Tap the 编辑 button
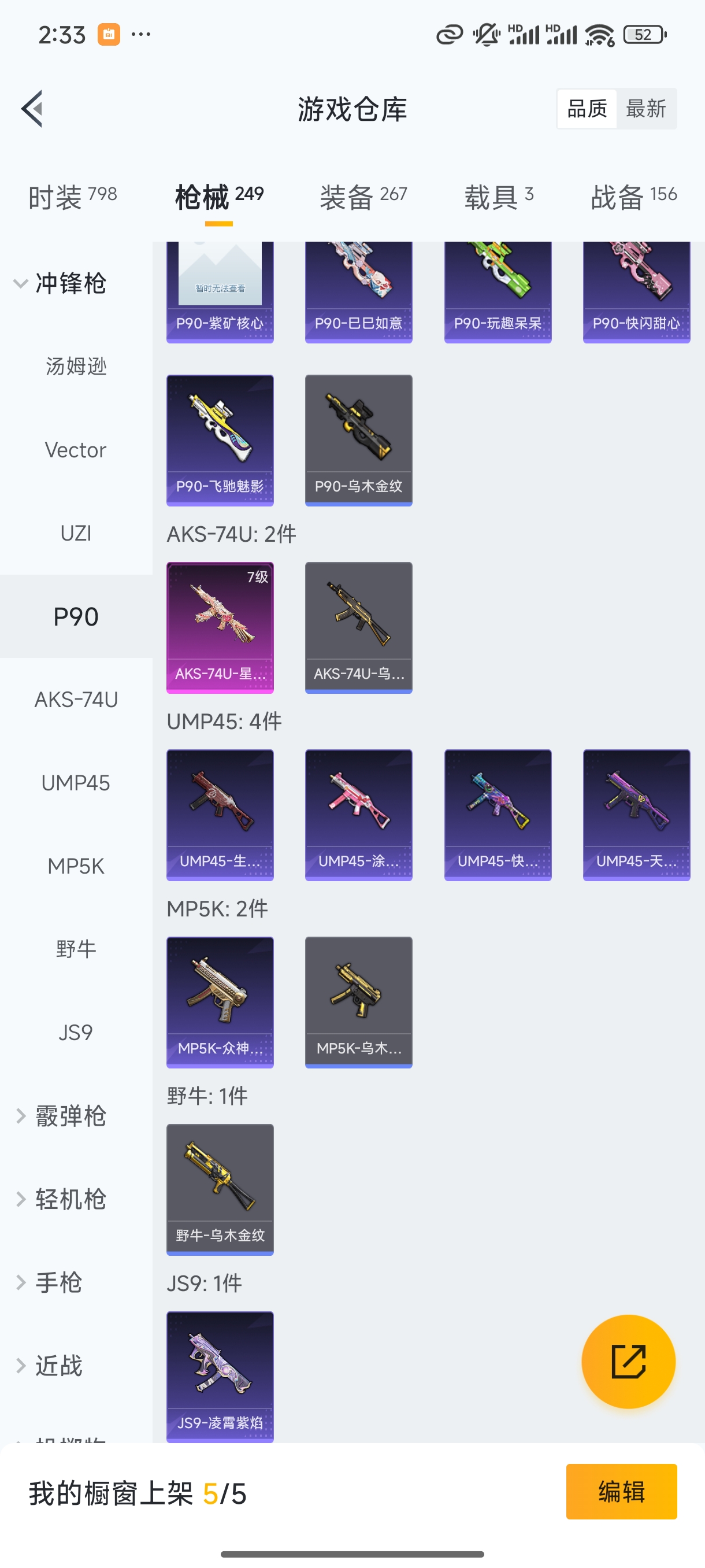 click(x=621, y=1491)
